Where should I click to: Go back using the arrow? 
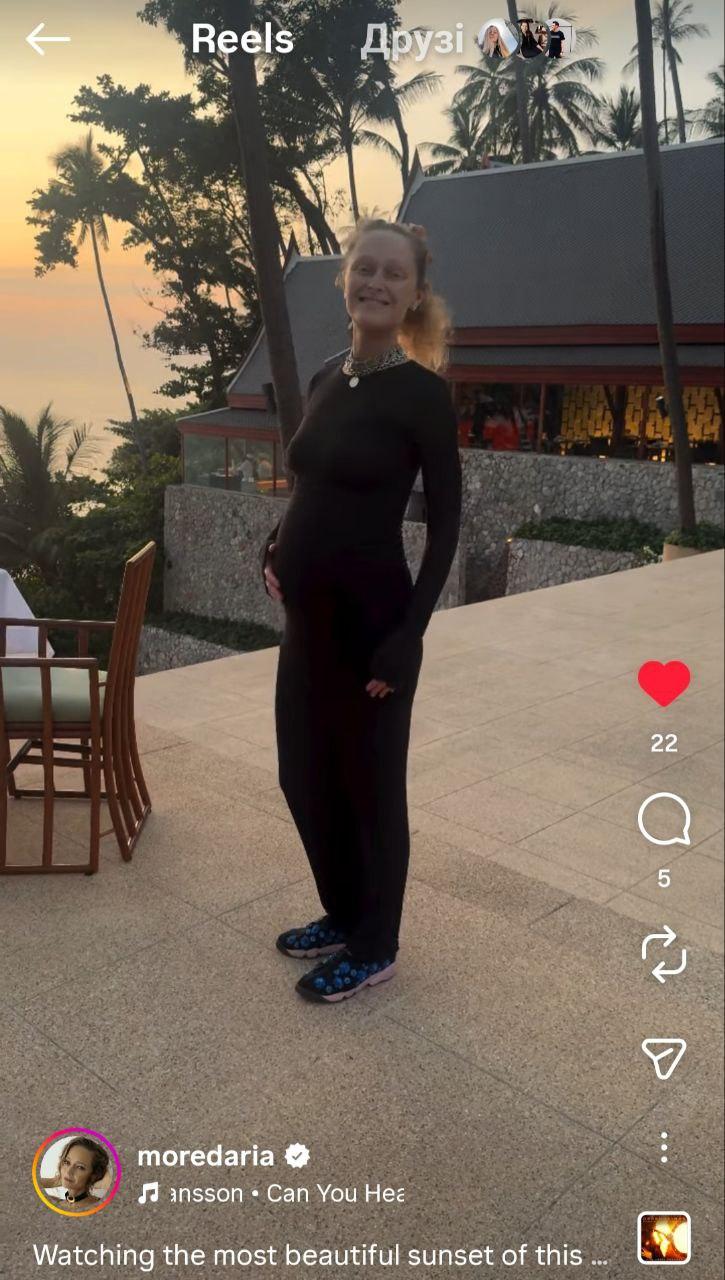click(x=47, y=40)
